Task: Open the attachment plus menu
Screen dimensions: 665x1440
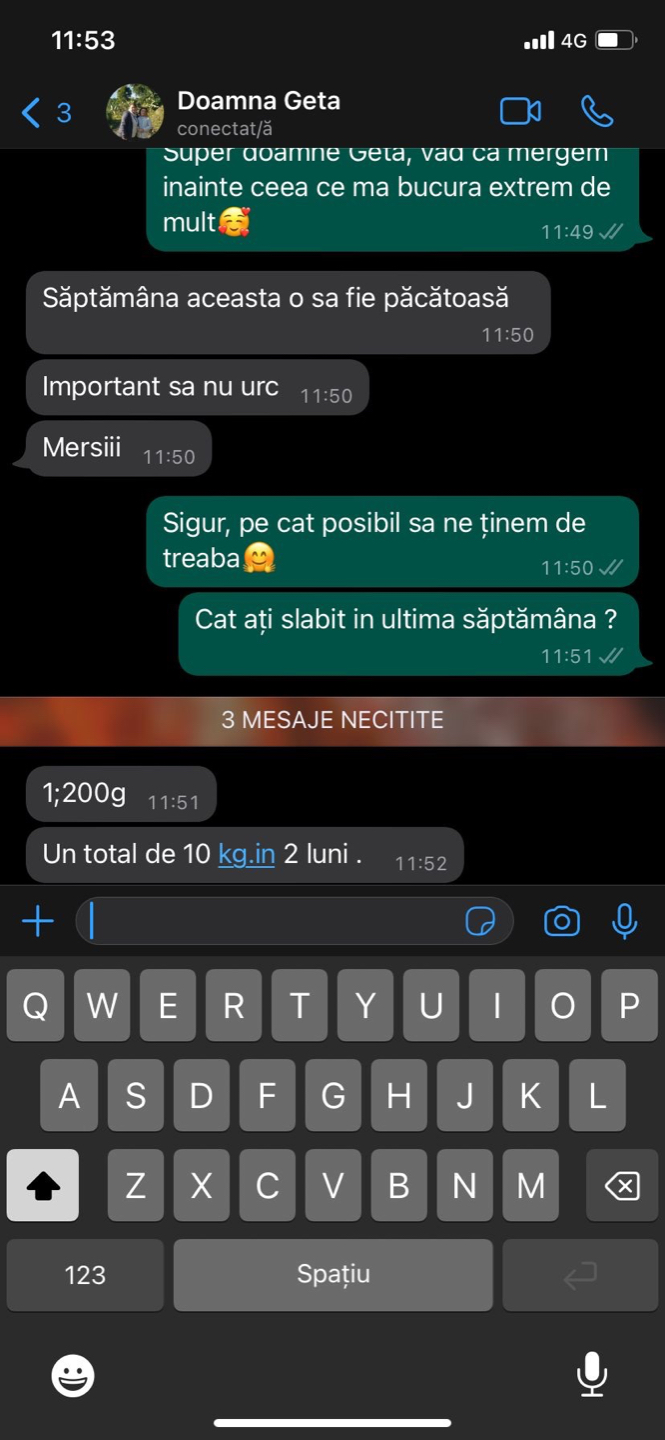Action: point(38,921)
